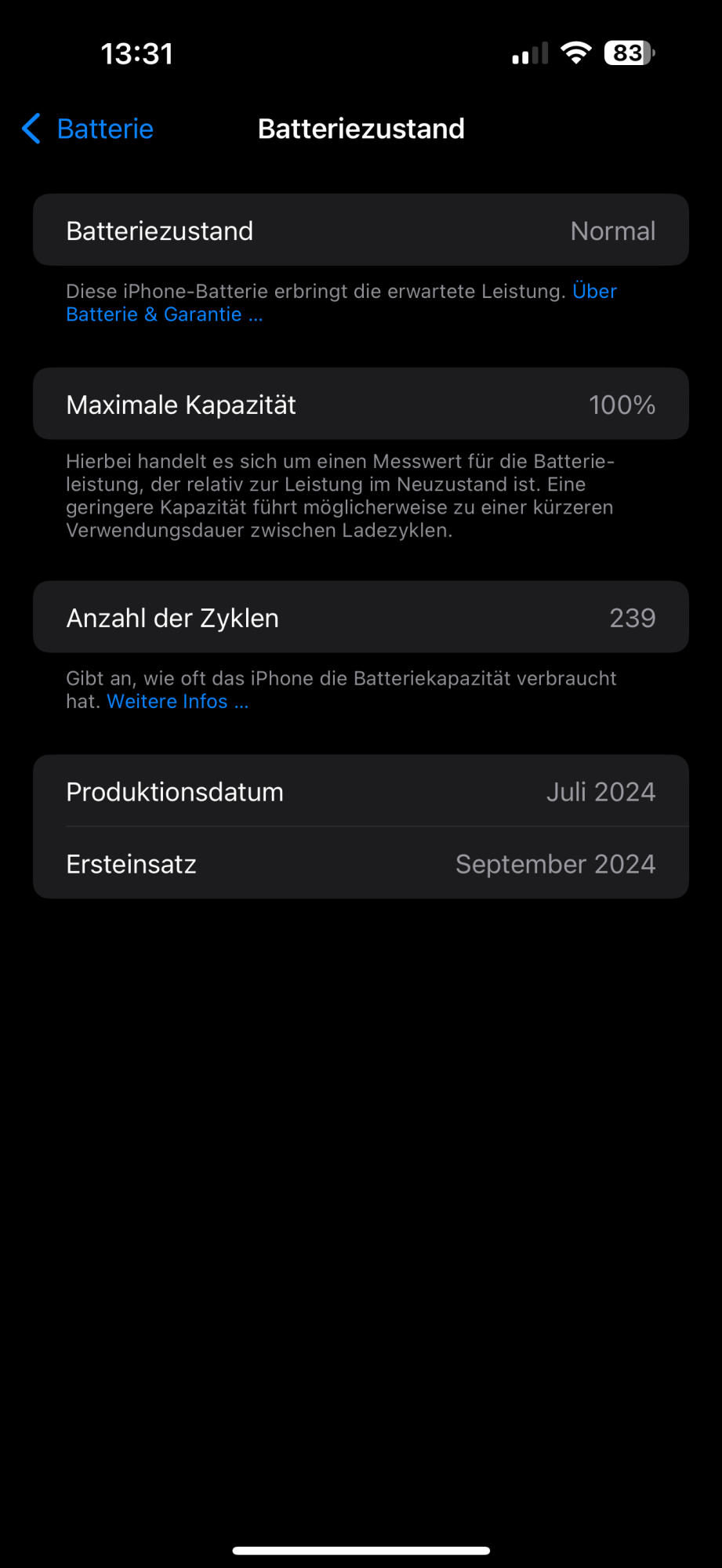
Task: Go back to Batterie settings
Action: tap(89, 129)
